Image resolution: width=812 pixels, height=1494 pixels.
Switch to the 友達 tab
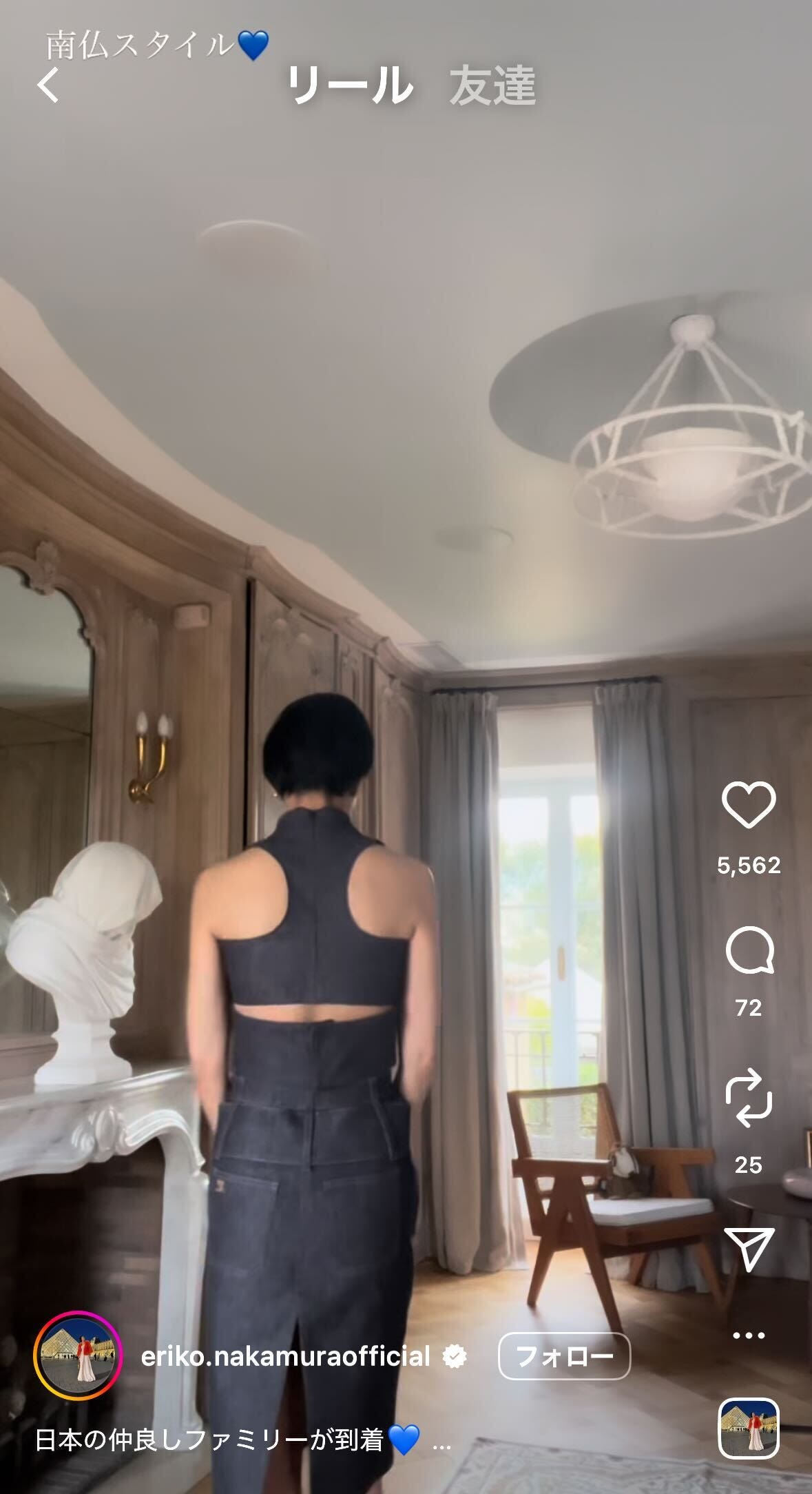(492, 87)
